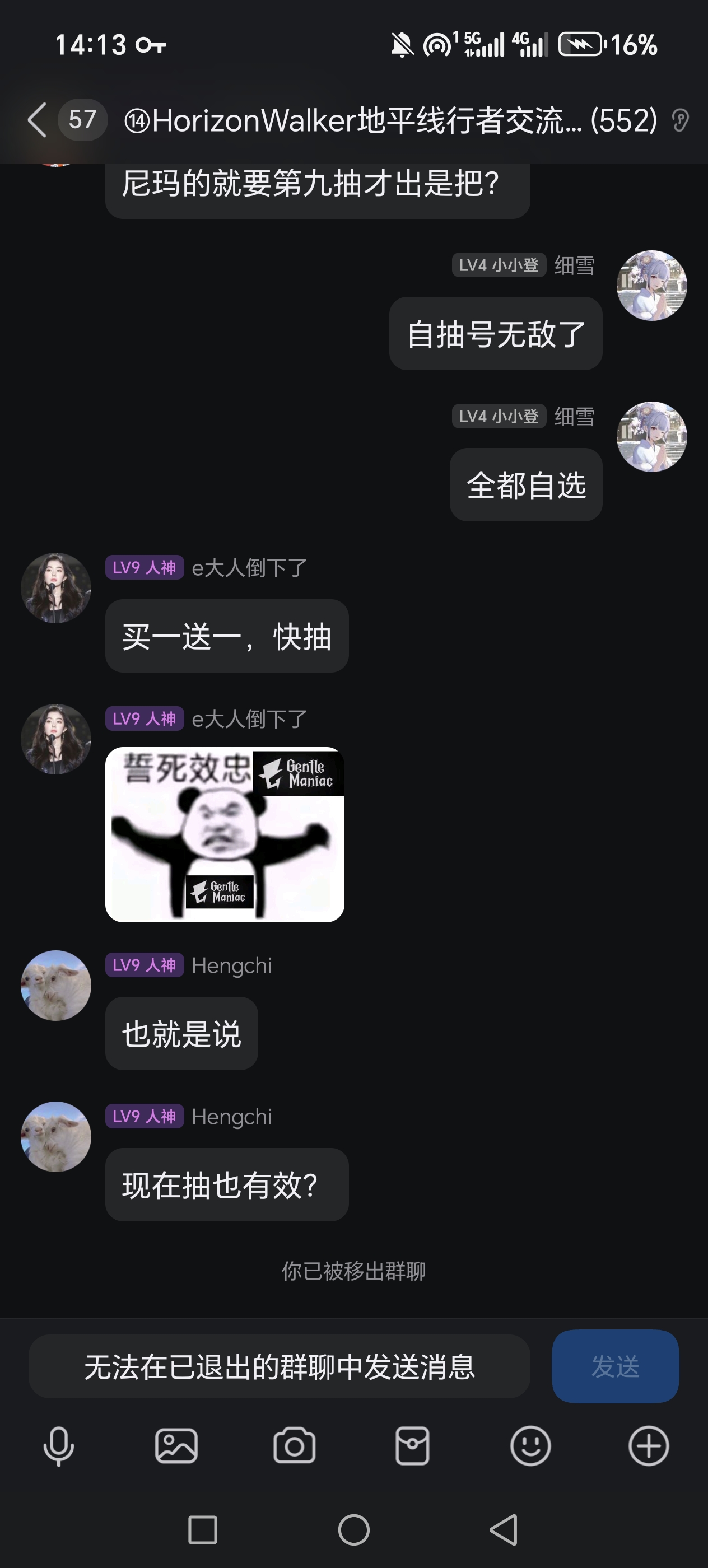
Task: Open the photo gallery picker
Action: click(x=176, y=1446)
